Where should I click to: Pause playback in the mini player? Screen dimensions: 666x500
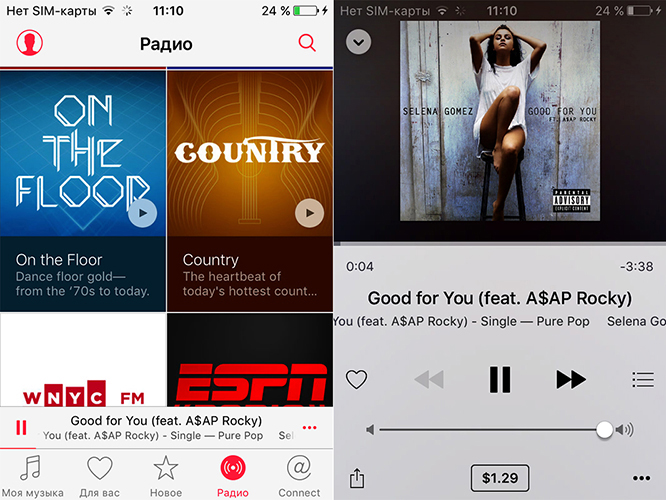coord(21,428)
